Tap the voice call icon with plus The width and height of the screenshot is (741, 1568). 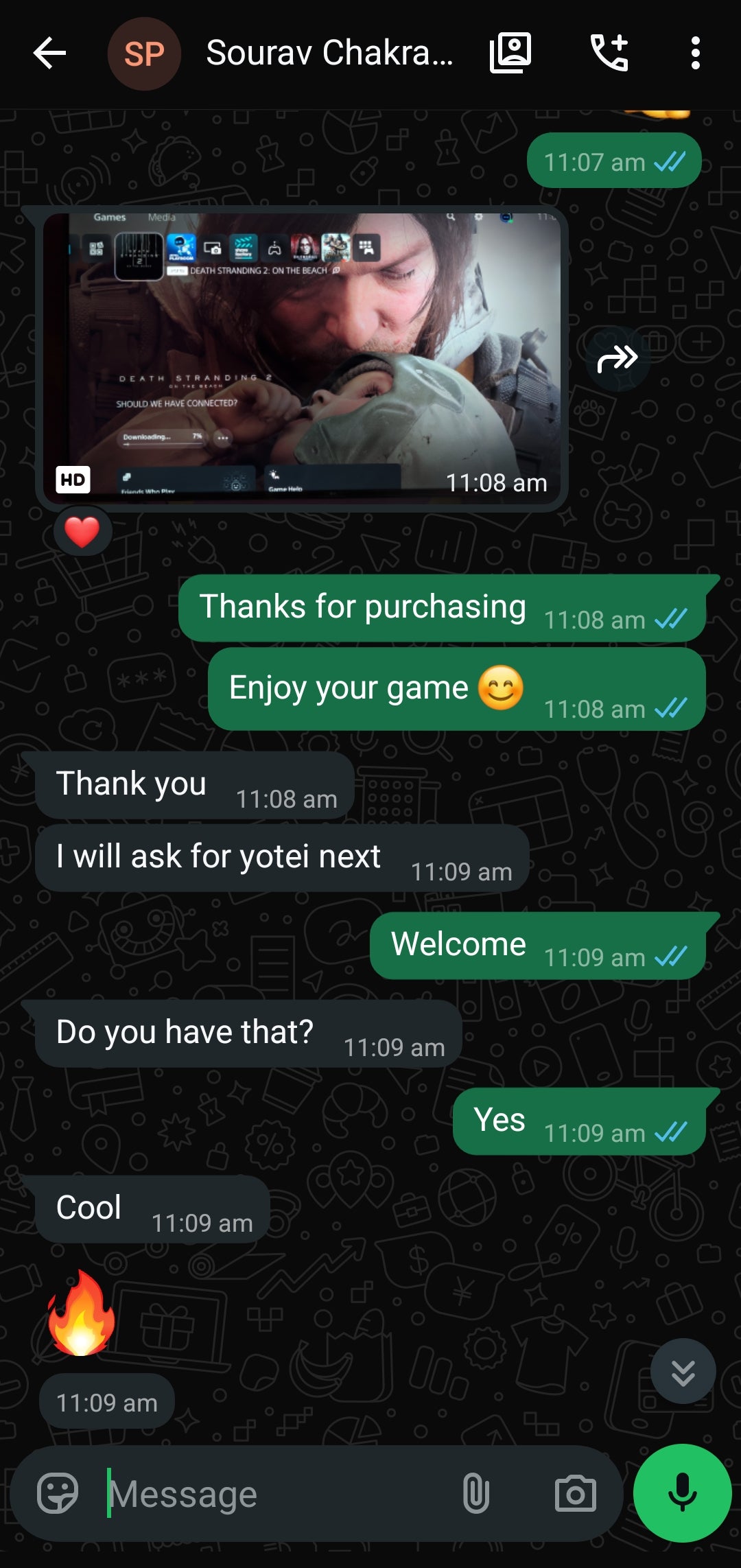[x=610, y=53]
